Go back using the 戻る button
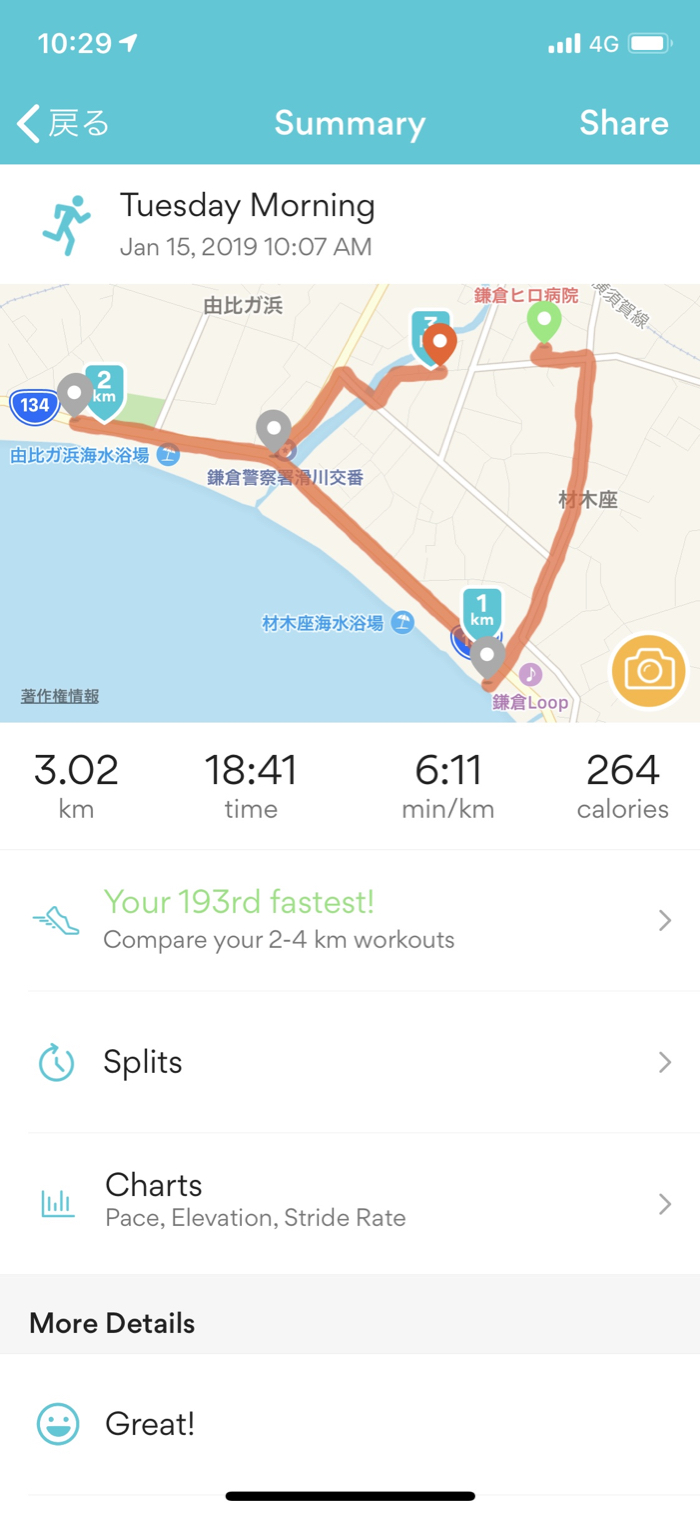Screen dimensions: 700x1516 tap(63, 124)
